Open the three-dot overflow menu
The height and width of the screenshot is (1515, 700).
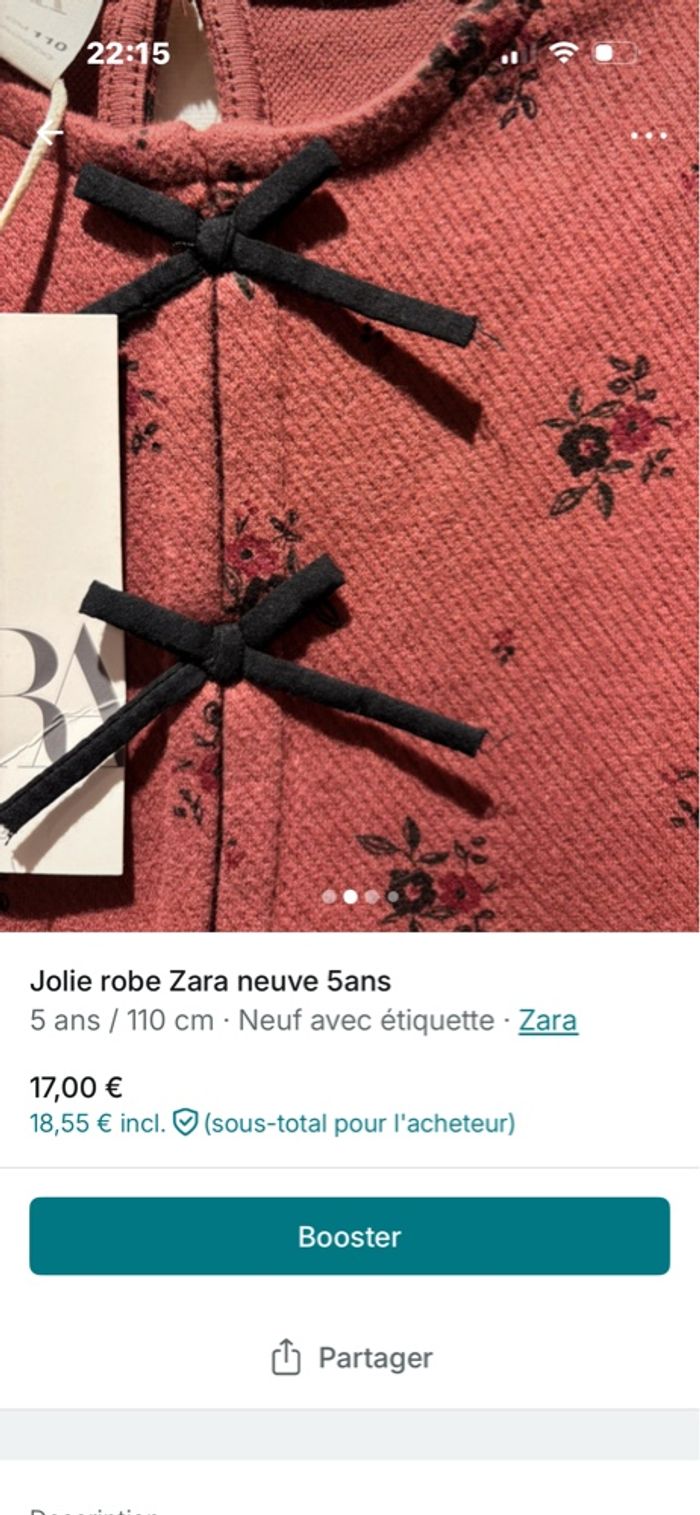[x=649, y=136]
